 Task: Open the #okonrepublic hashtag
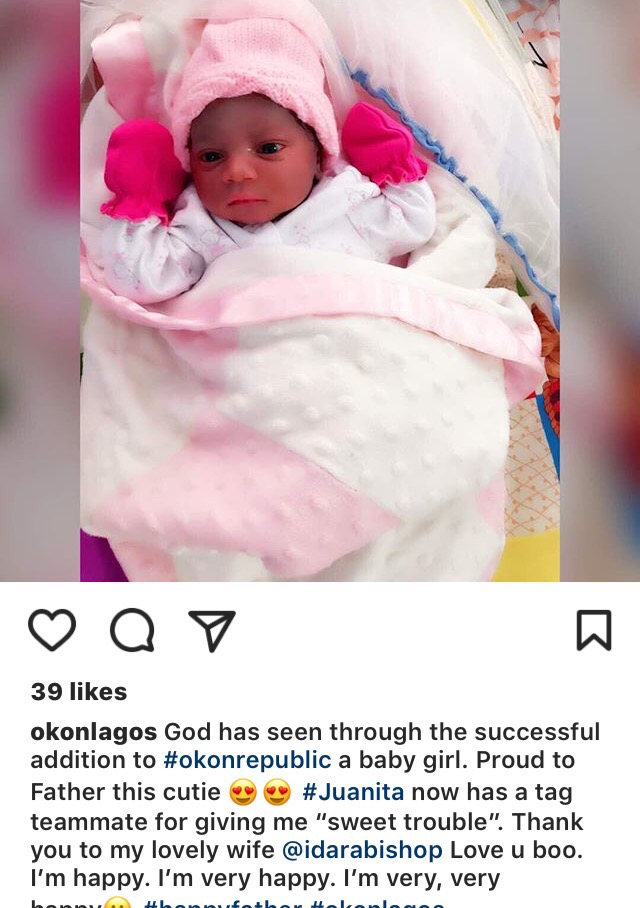(x=247, y=762)
